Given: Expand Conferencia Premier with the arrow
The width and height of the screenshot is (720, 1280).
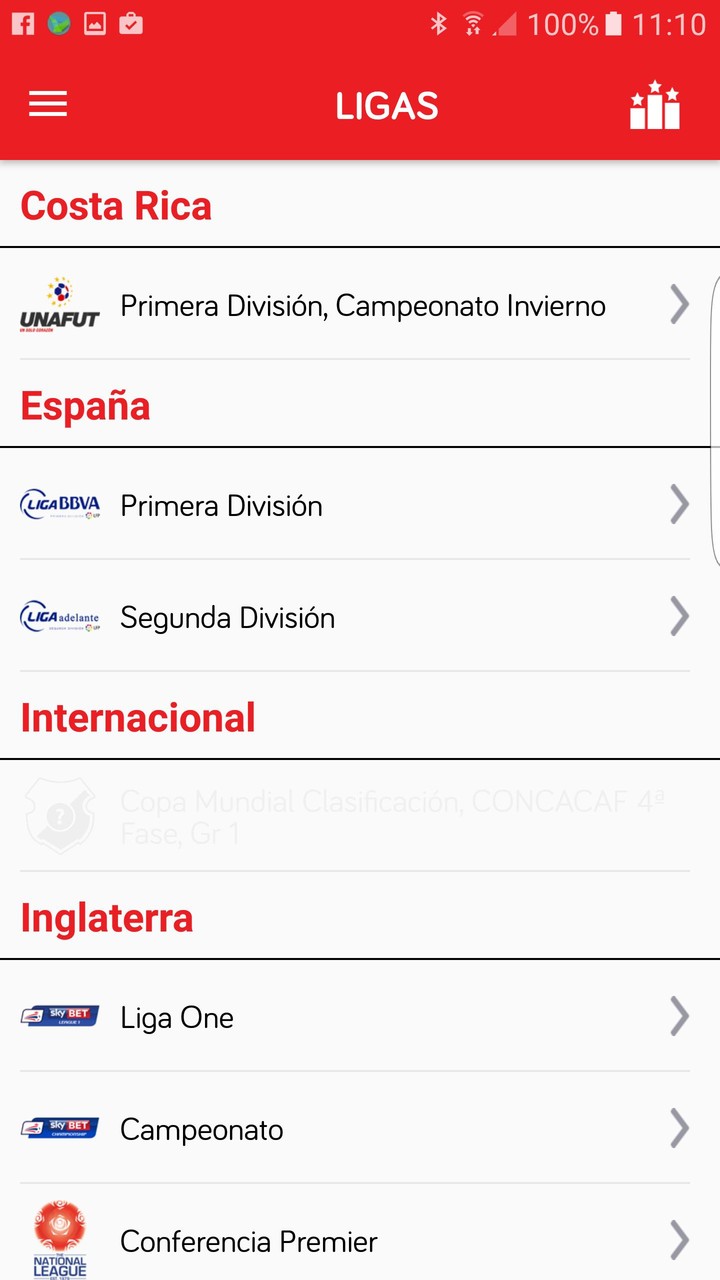Looking at the screenshot, I should pyautogui.click(x=679, y=1240).
